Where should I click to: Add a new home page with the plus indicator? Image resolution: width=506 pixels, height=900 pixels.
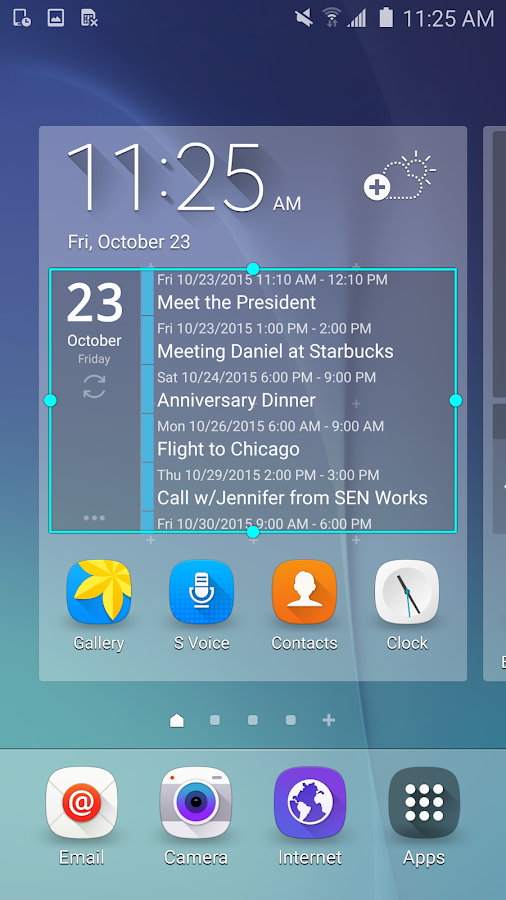pos(329,720)
